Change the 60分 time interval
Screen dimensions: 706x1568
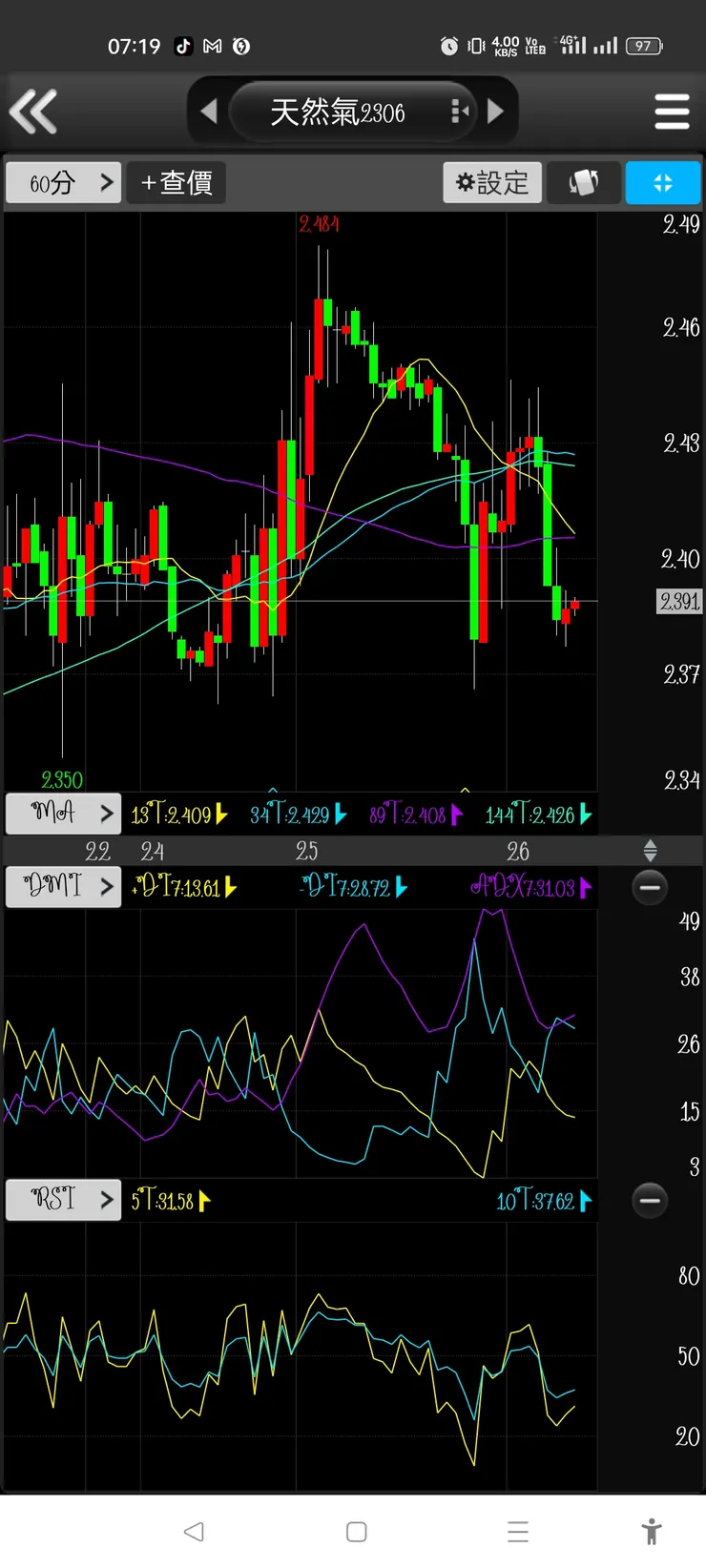tap(64, 182)
